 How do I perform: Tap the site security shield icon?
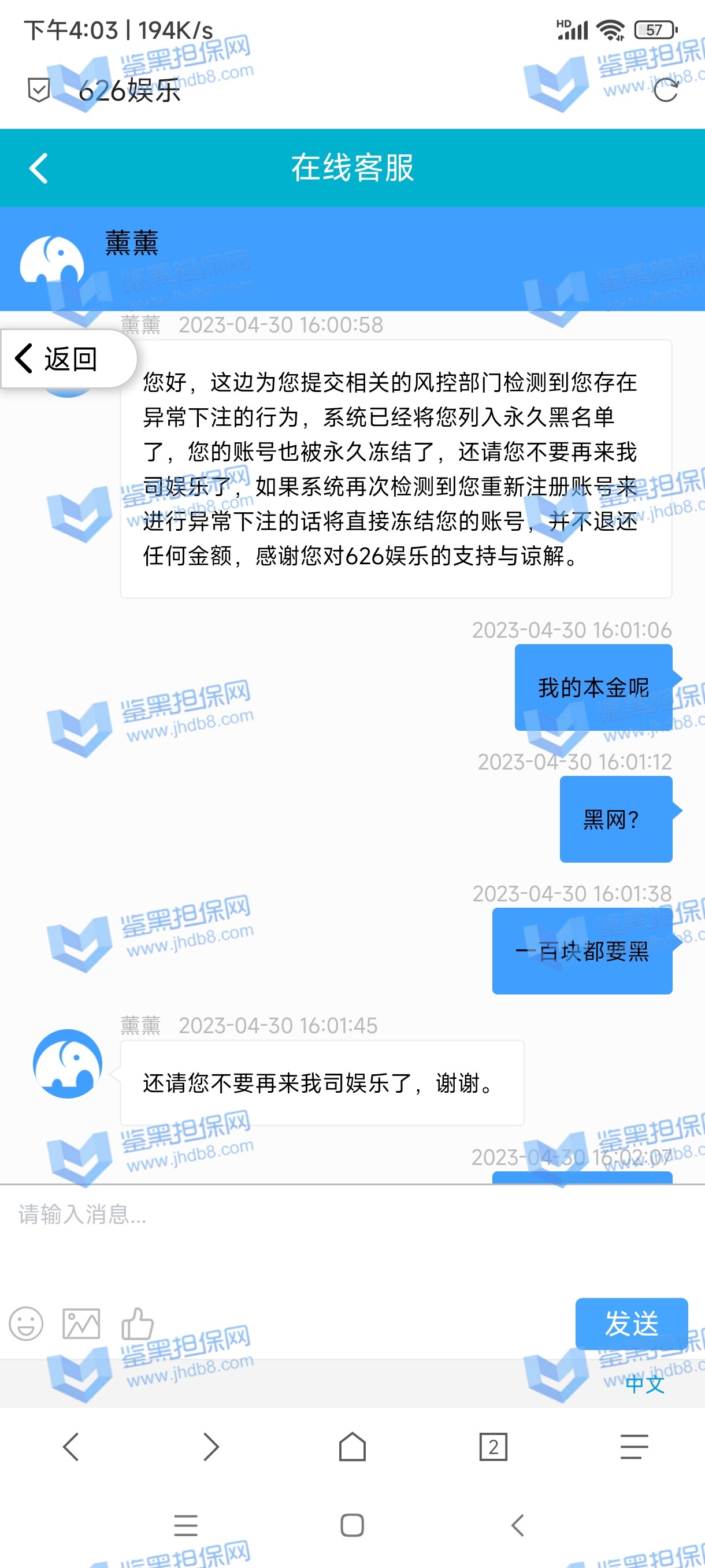(39, 90)
